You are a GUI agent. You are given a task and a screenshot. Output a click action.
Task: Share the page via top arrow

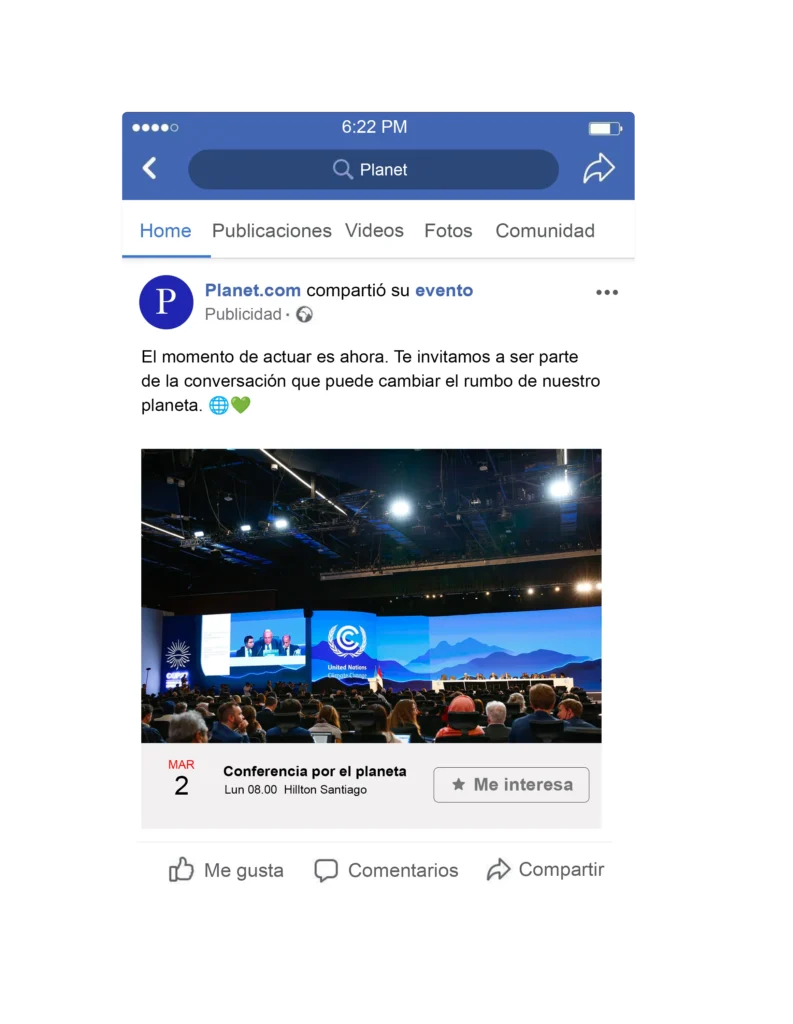[x=598, y=168]
